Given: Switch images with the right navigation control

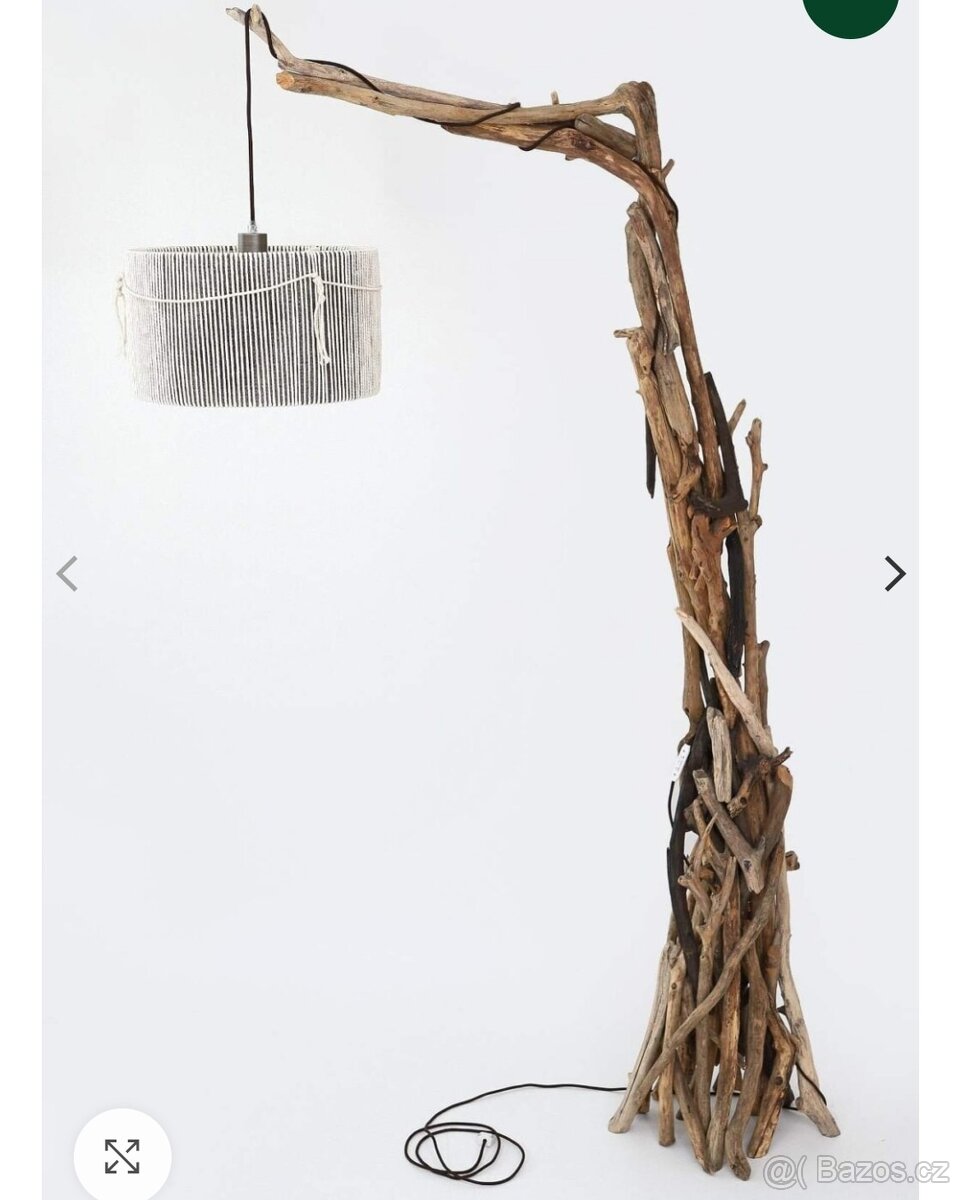Looking at the screenshot, I should (x=893, y=573).
